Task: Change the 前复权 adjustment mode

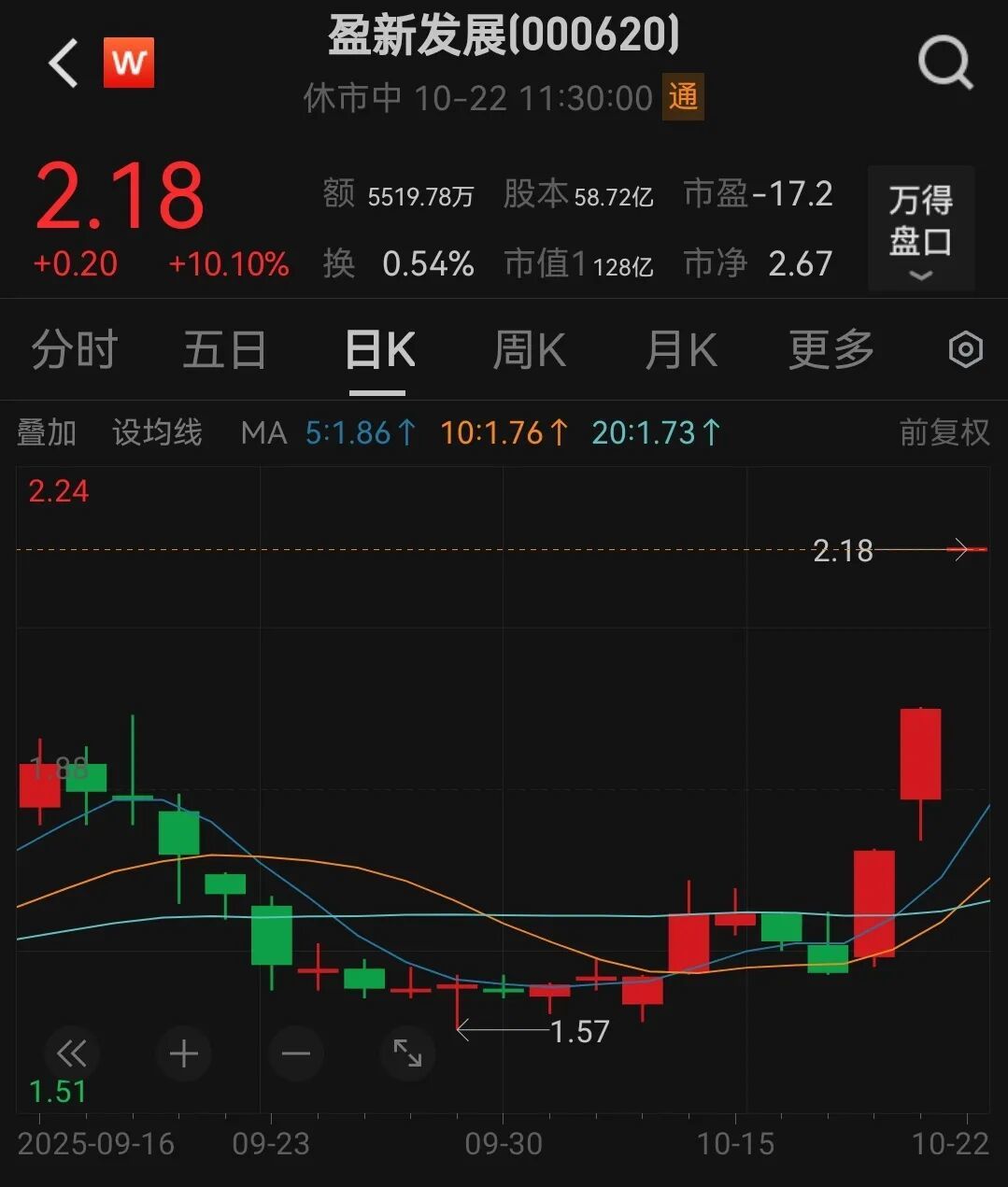Action: coord(944,432)
